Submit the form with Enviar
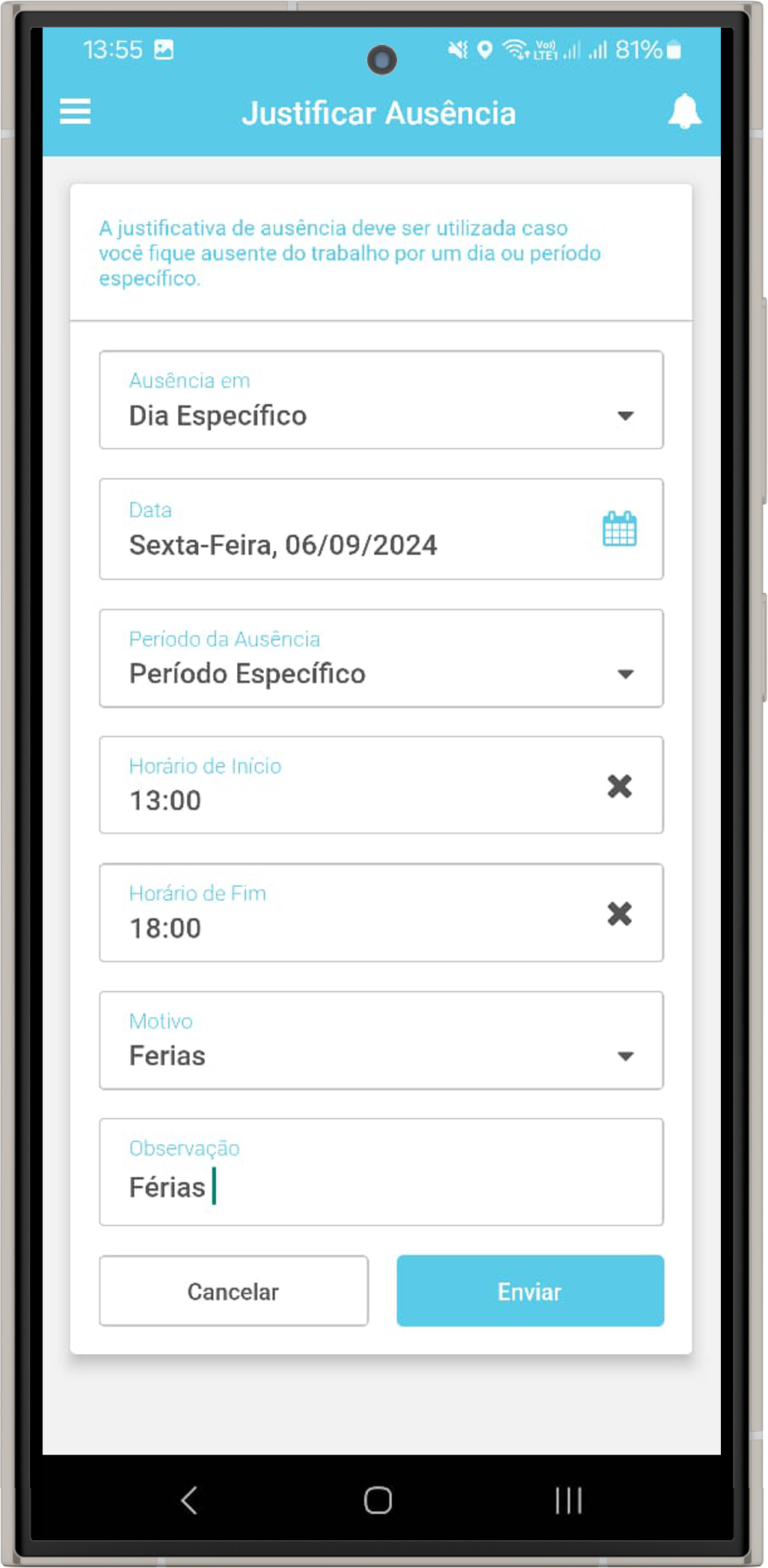 529,1291
